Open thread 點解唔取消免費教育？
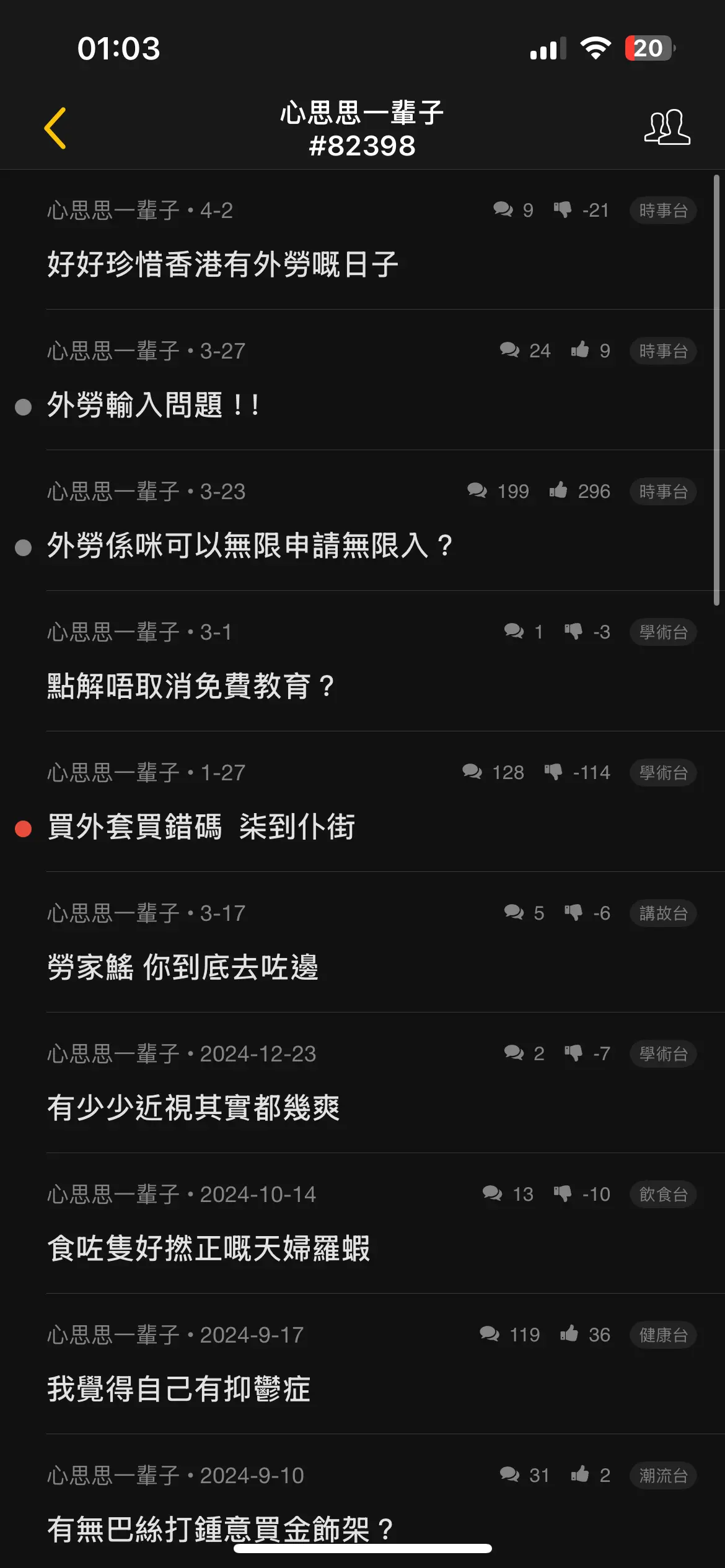 pos(191,686)
